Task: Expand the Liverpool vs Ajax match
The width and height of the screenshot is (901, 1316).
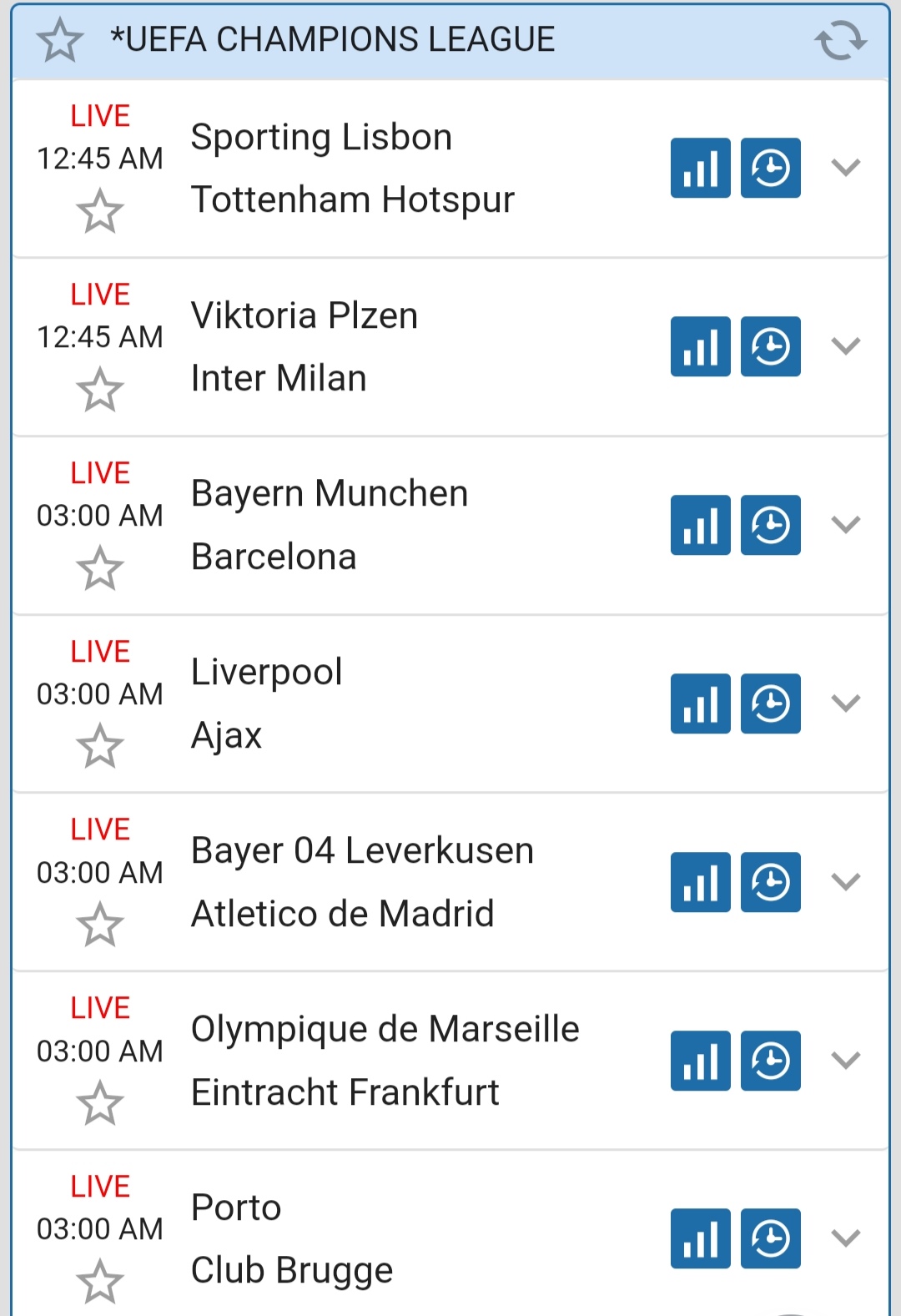Action: (845, 703)
